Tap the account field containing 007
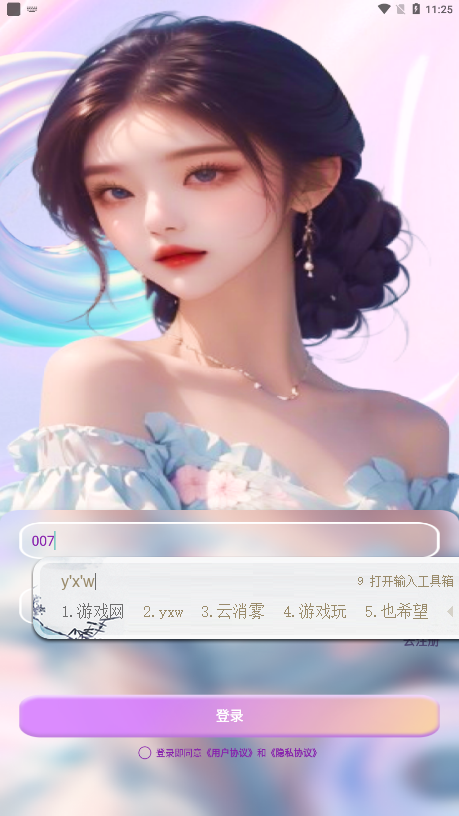 230,541
